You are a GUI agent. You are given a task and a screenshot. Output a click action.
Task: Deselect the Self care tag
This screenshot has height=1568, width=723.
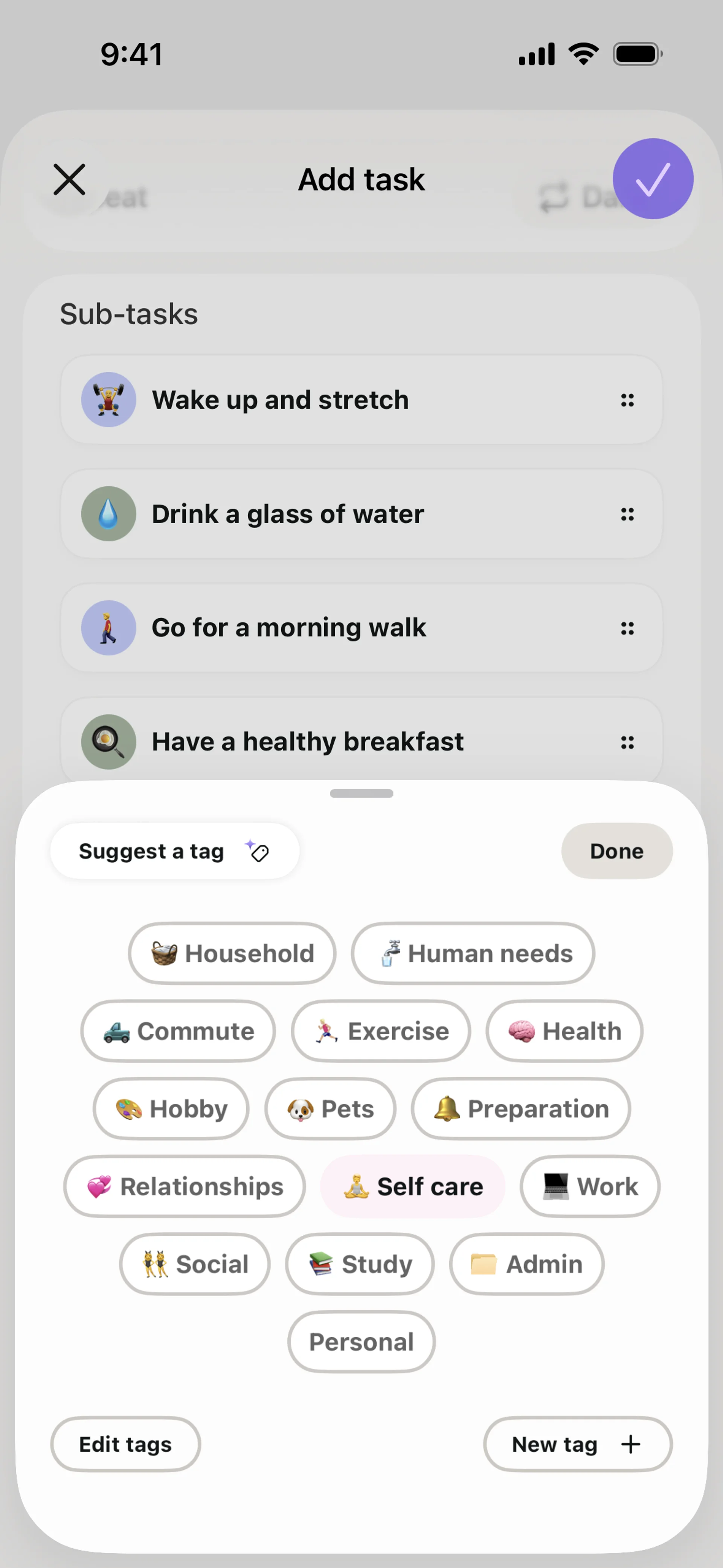click(413, 1186)
